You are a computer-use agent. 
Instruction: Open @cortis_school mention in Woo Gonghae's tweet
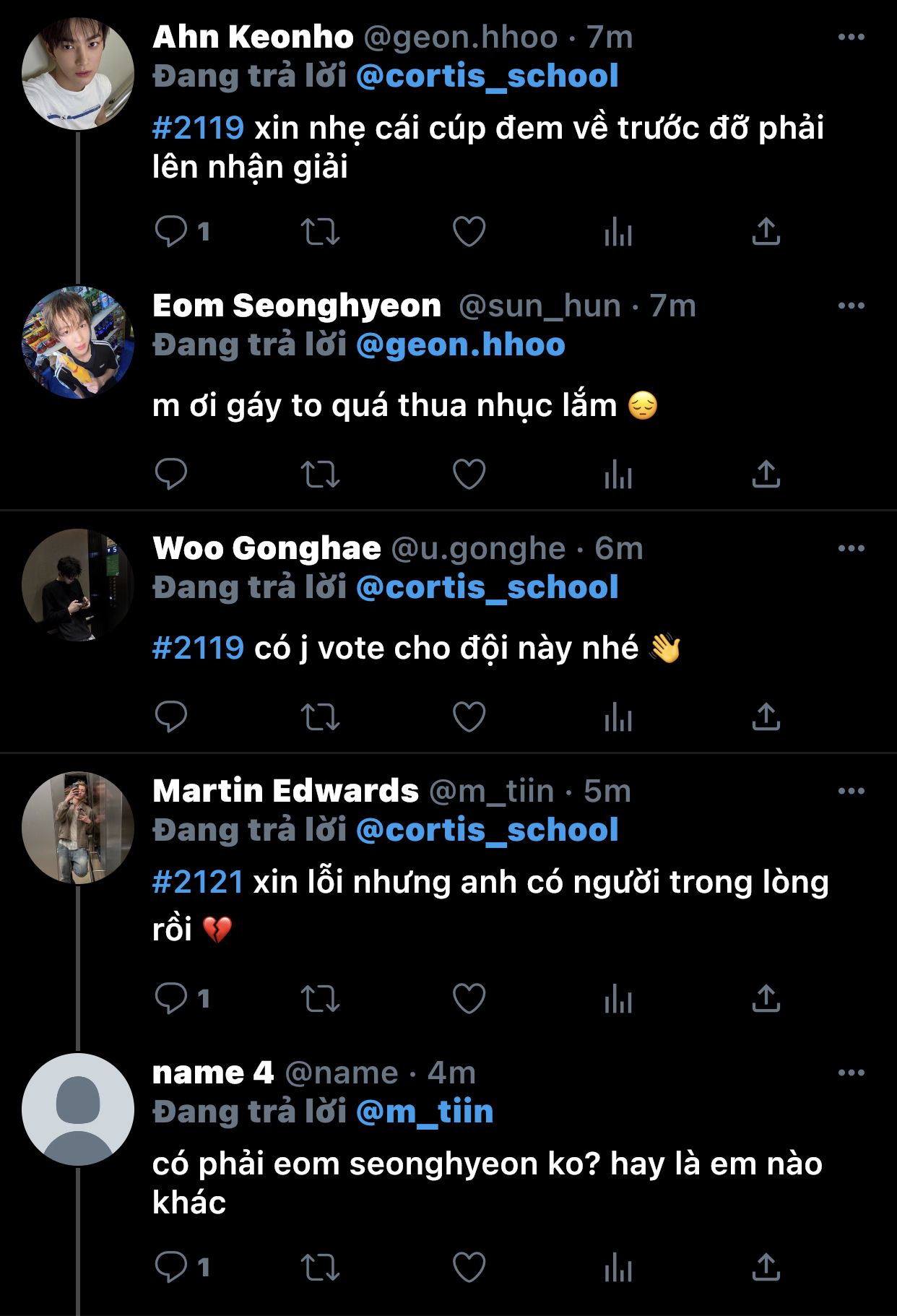tap(487, 588)
